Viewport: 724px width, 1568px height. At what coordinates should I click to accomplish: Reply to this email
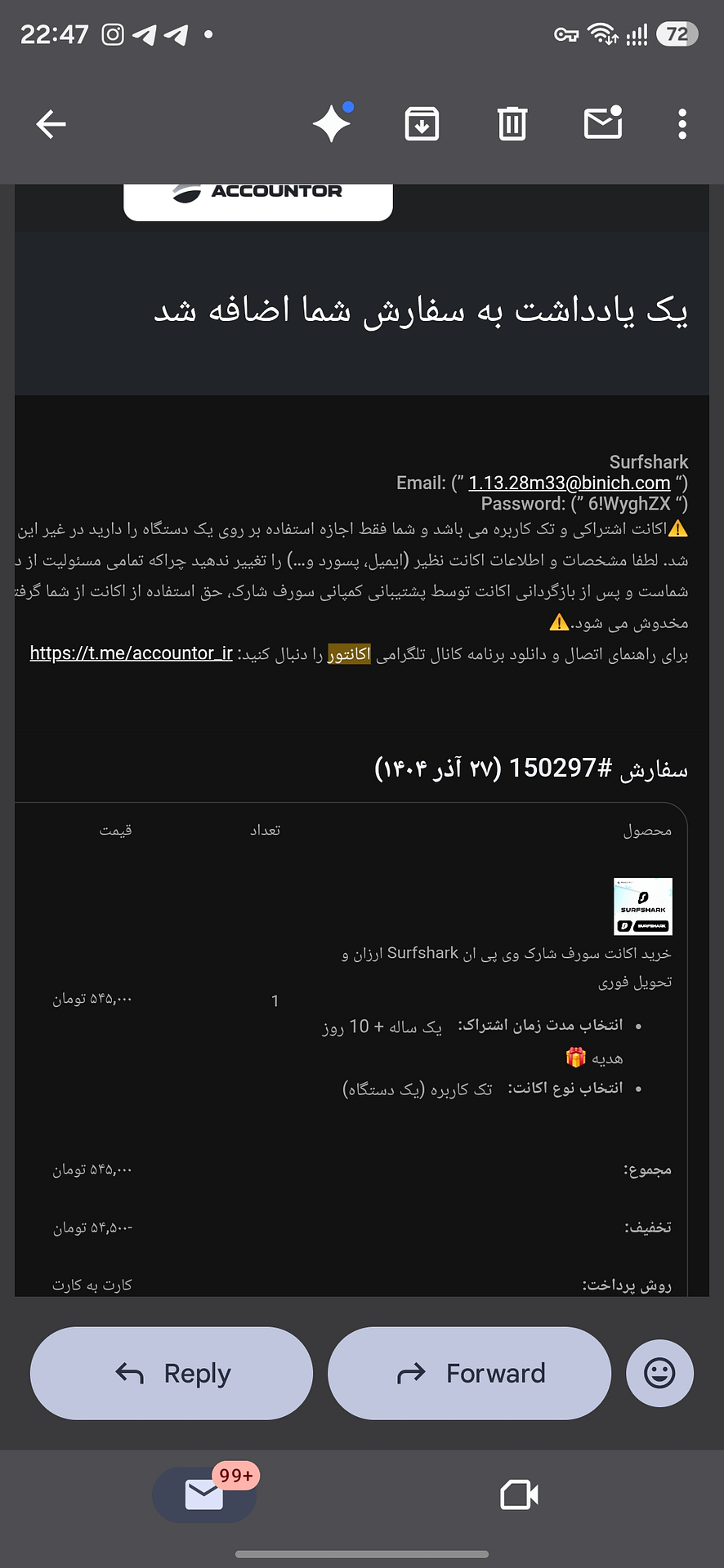click(x=172, y=1374)
